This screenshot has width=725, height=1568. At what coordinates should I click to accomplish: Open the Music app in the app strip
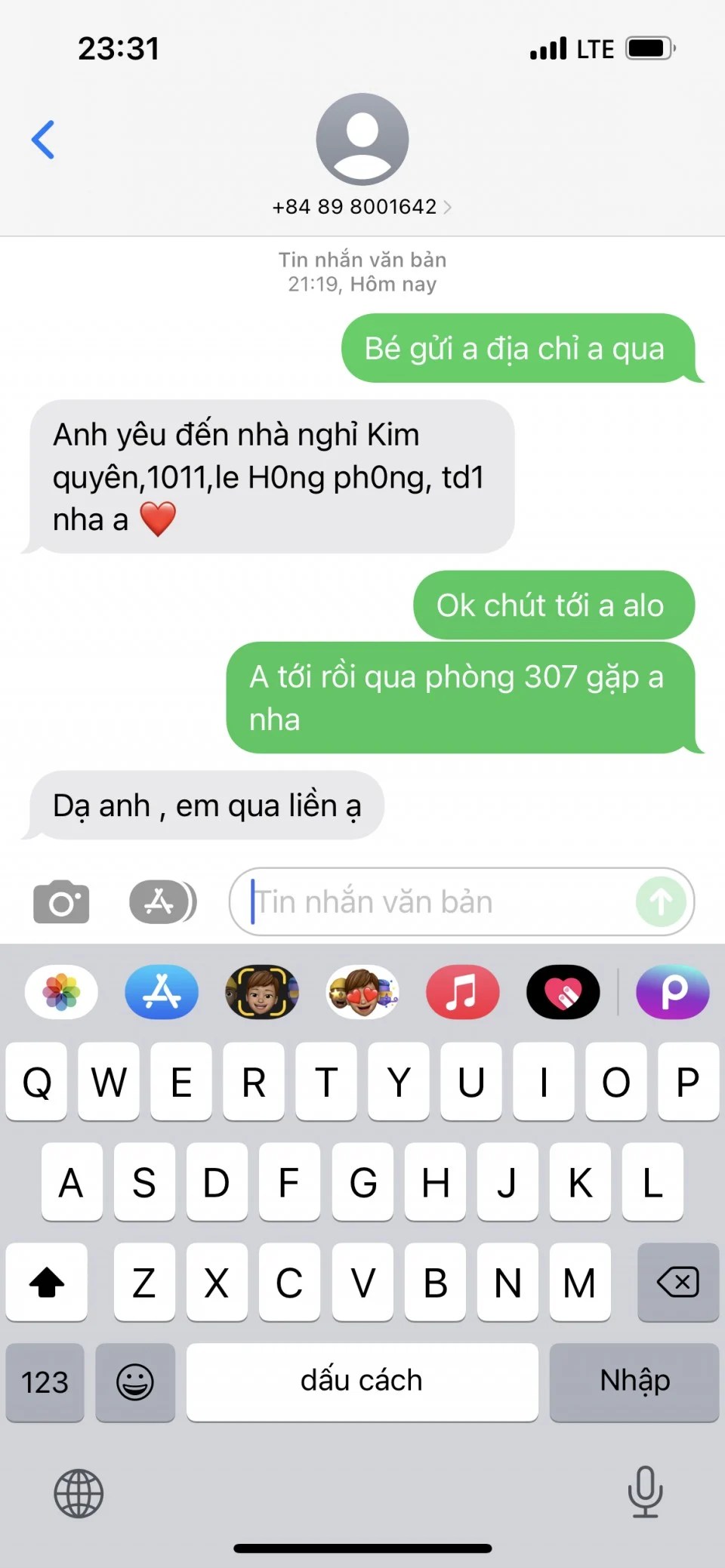462,992
